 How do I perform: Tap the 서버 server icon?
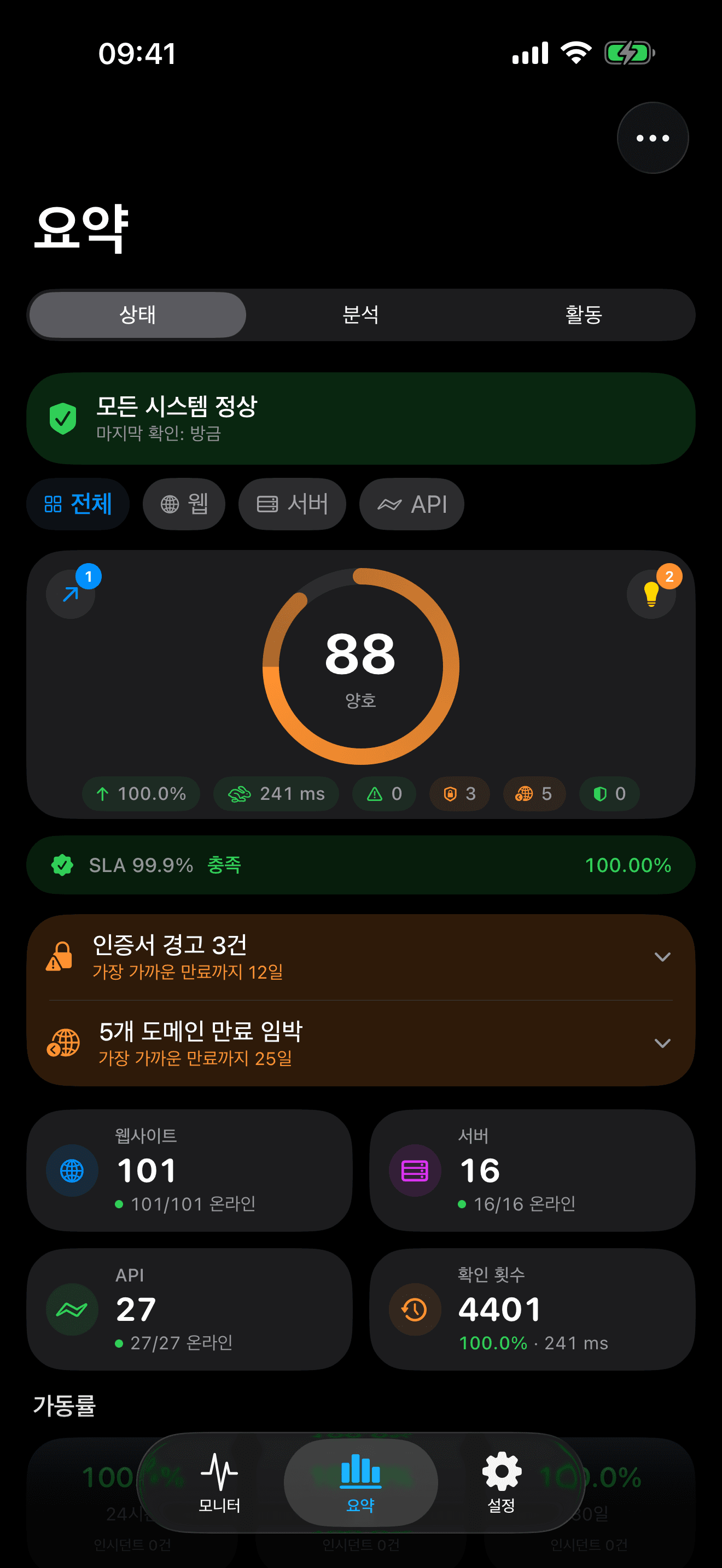pos(414,1170)
